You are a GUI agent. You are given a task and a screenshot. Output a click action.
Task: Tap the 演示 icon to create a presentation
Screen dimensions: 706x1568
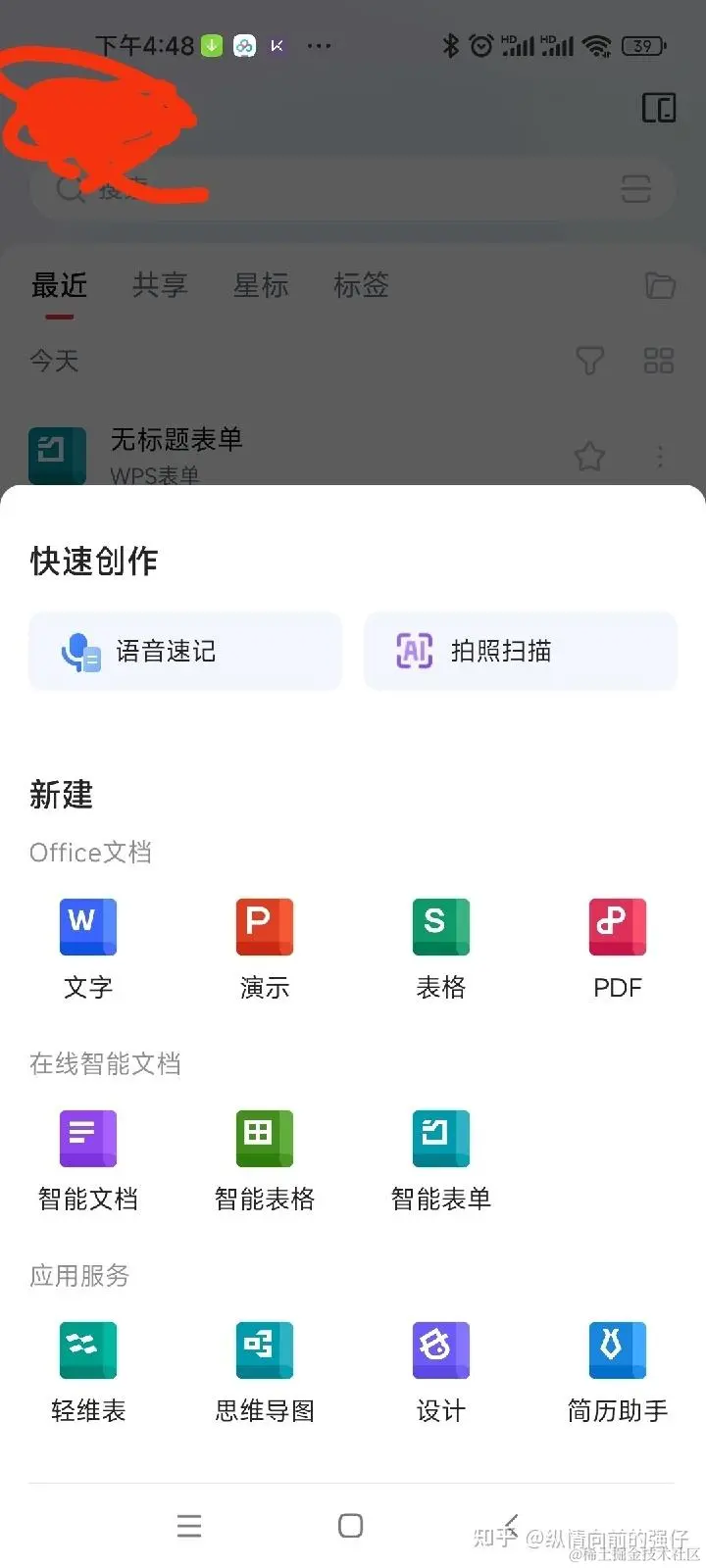tap(264, 926)
